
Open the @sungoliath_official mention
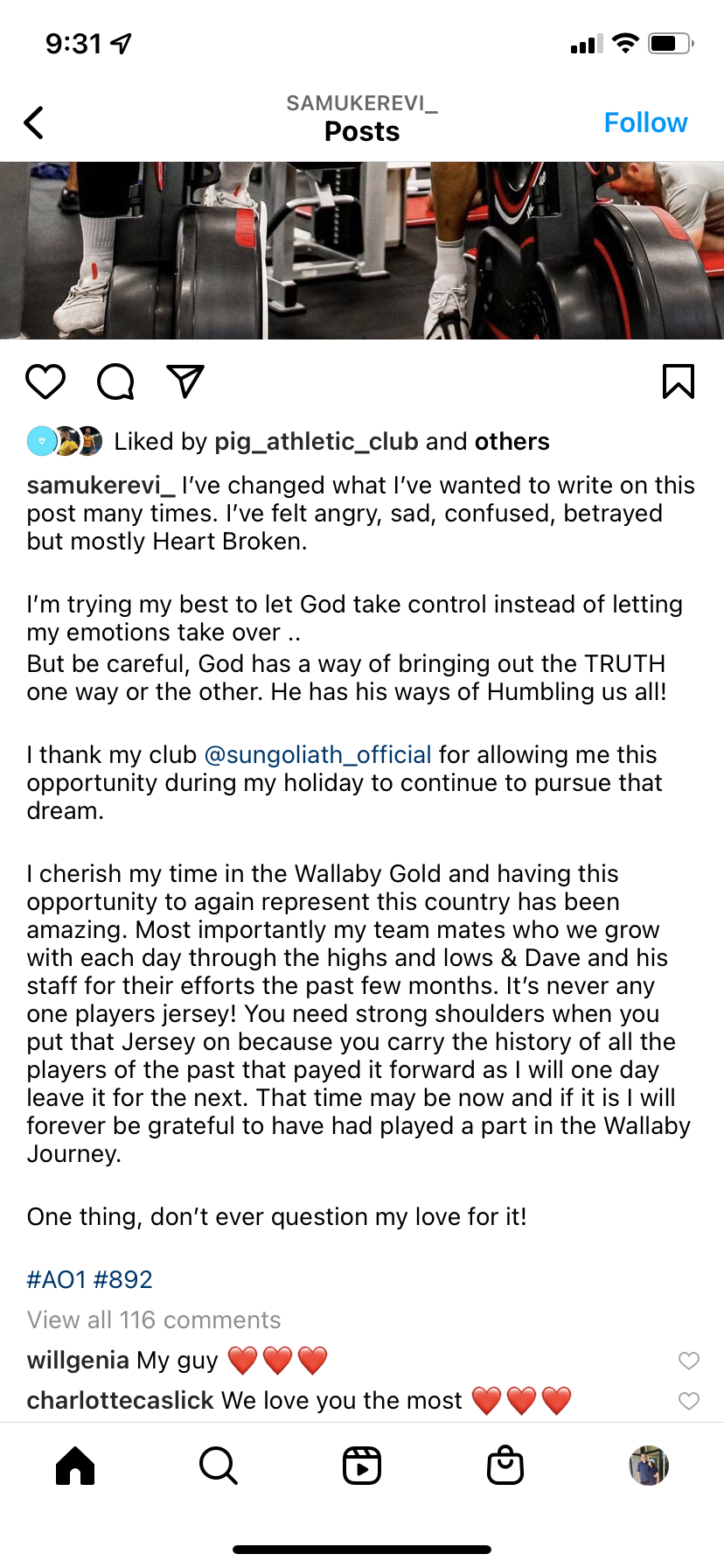click(317, 754)
